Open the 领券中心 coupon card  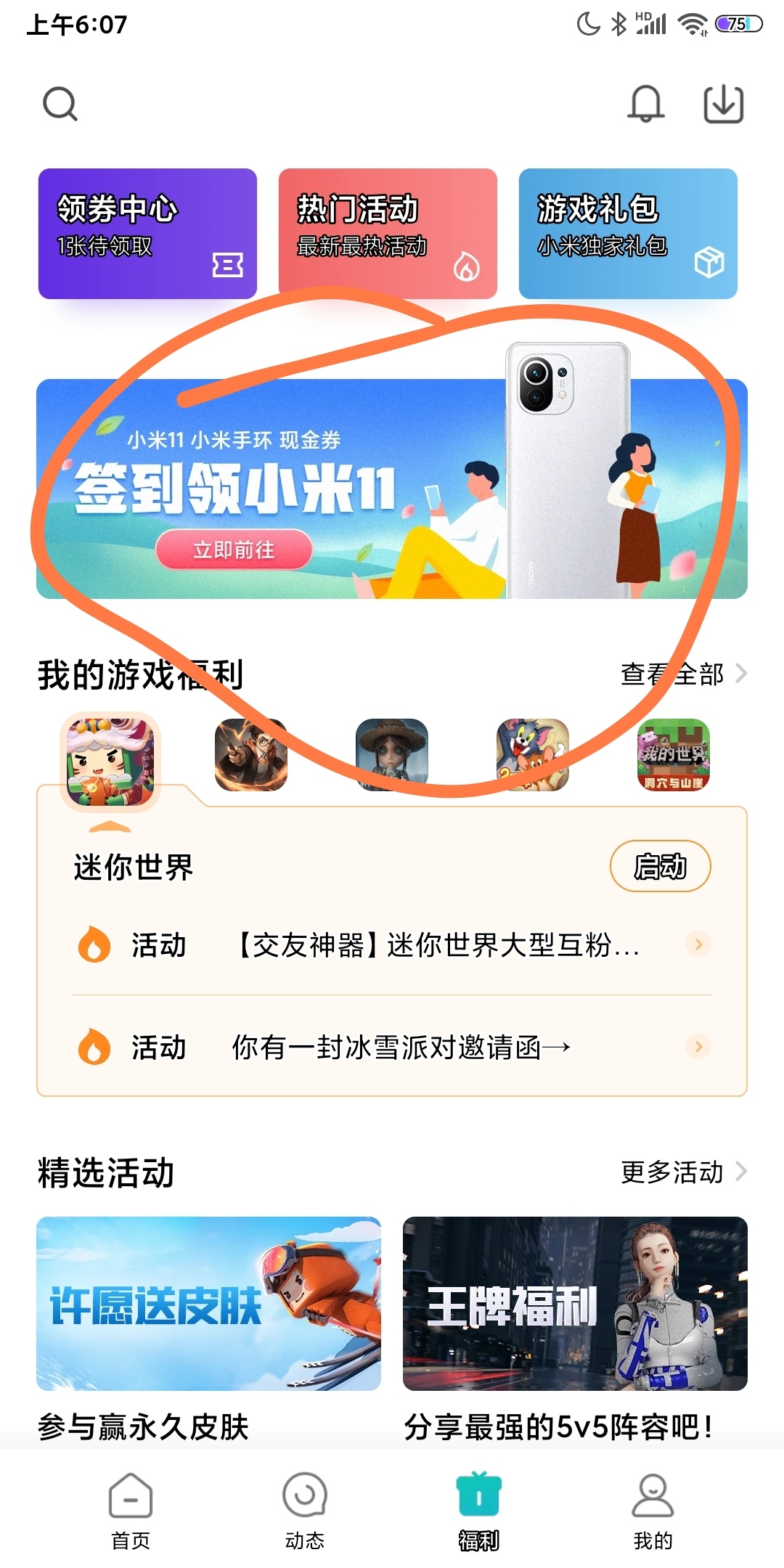(x=147, y=234)
